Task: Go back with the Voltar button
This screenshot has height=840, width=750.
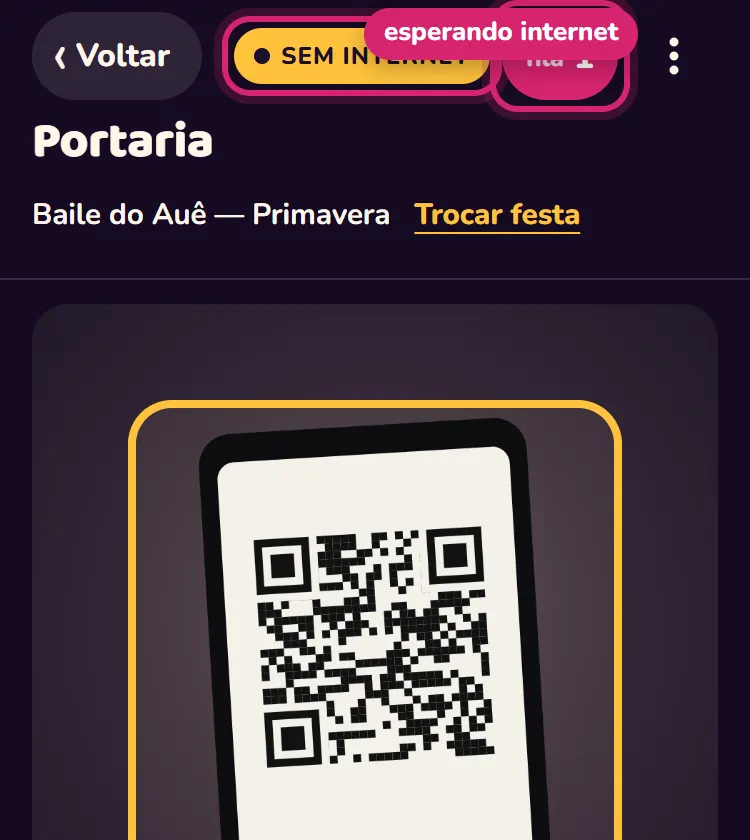Action: click(117, 56)
